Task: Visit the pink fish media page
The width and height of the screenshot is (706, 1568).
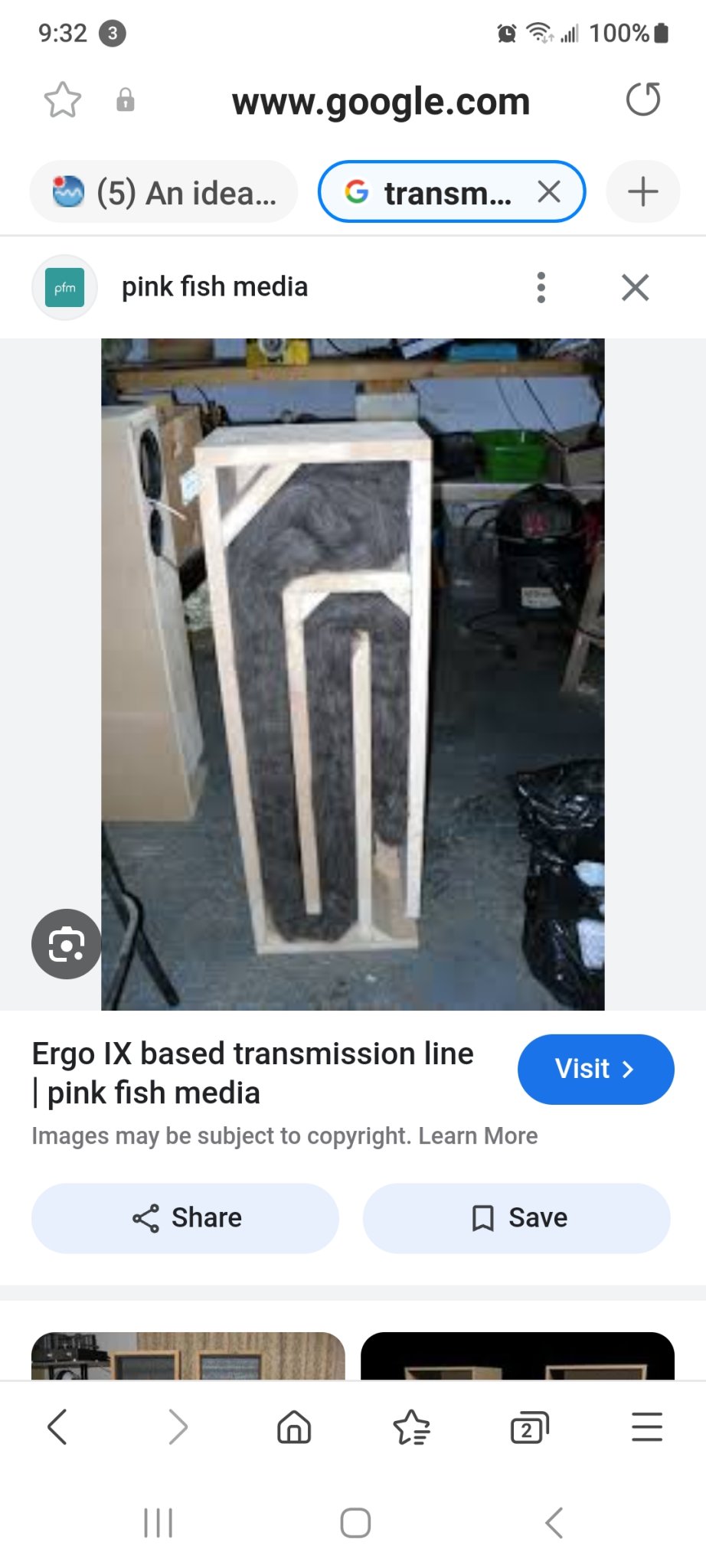Action: click(595, 1069)
